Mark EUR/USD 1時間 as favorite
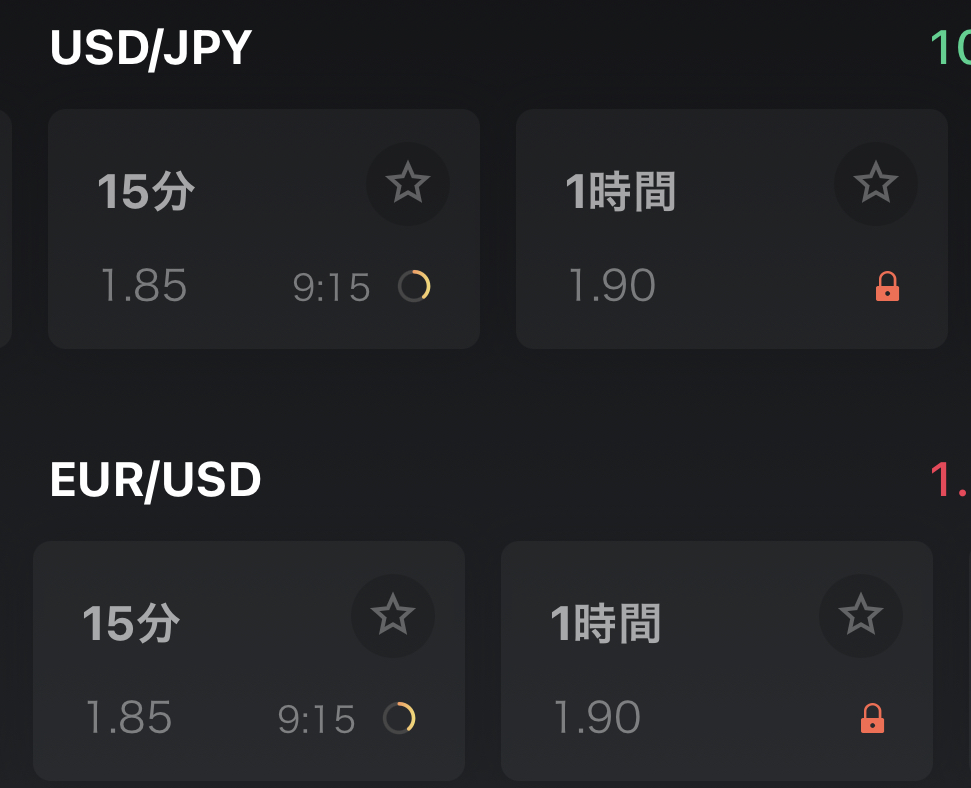The width and height of the screenshot is (971, 788). point(861,616)
